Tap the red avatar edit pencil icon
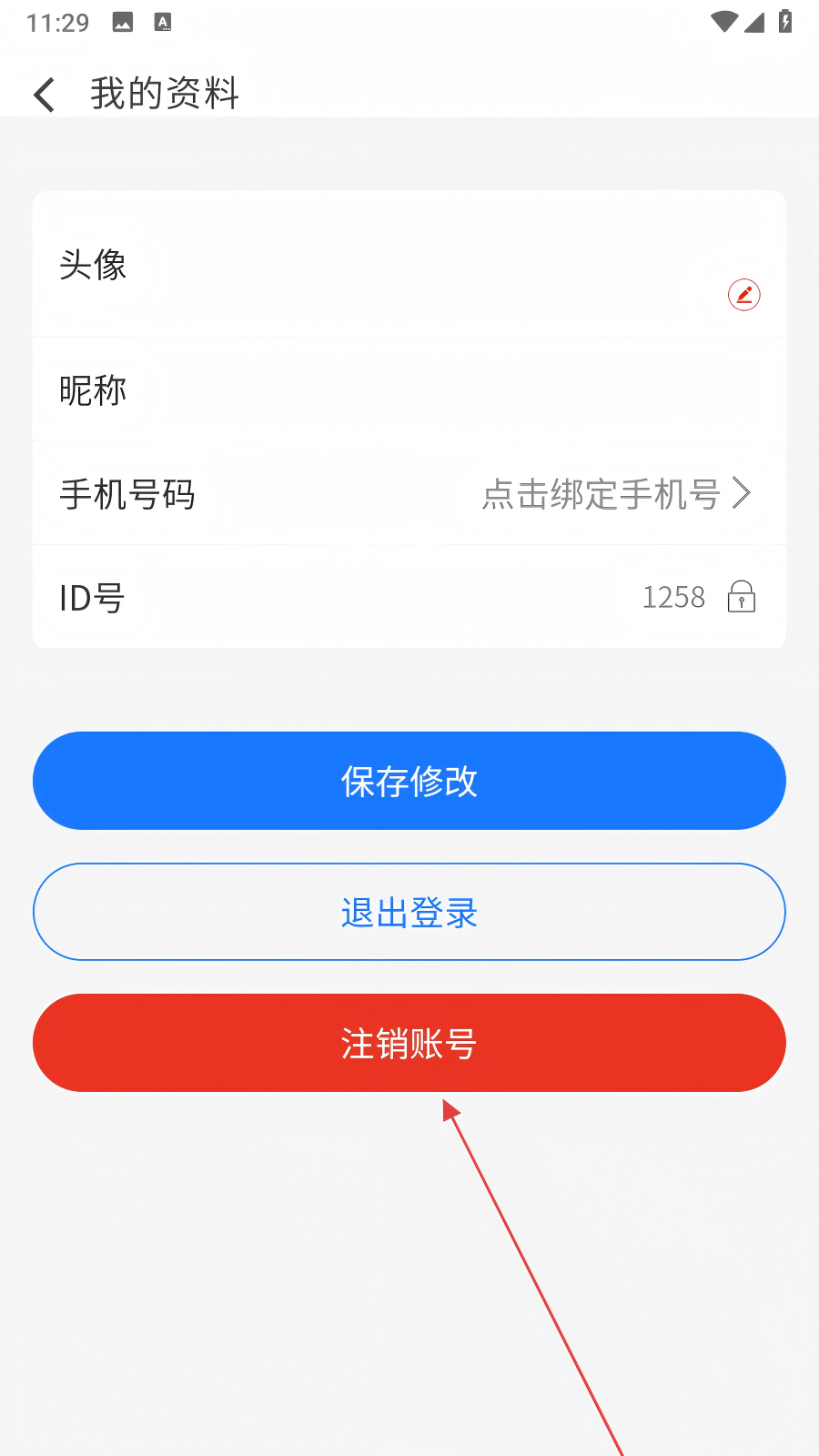 pyautogui.click(x=743, y=295)
